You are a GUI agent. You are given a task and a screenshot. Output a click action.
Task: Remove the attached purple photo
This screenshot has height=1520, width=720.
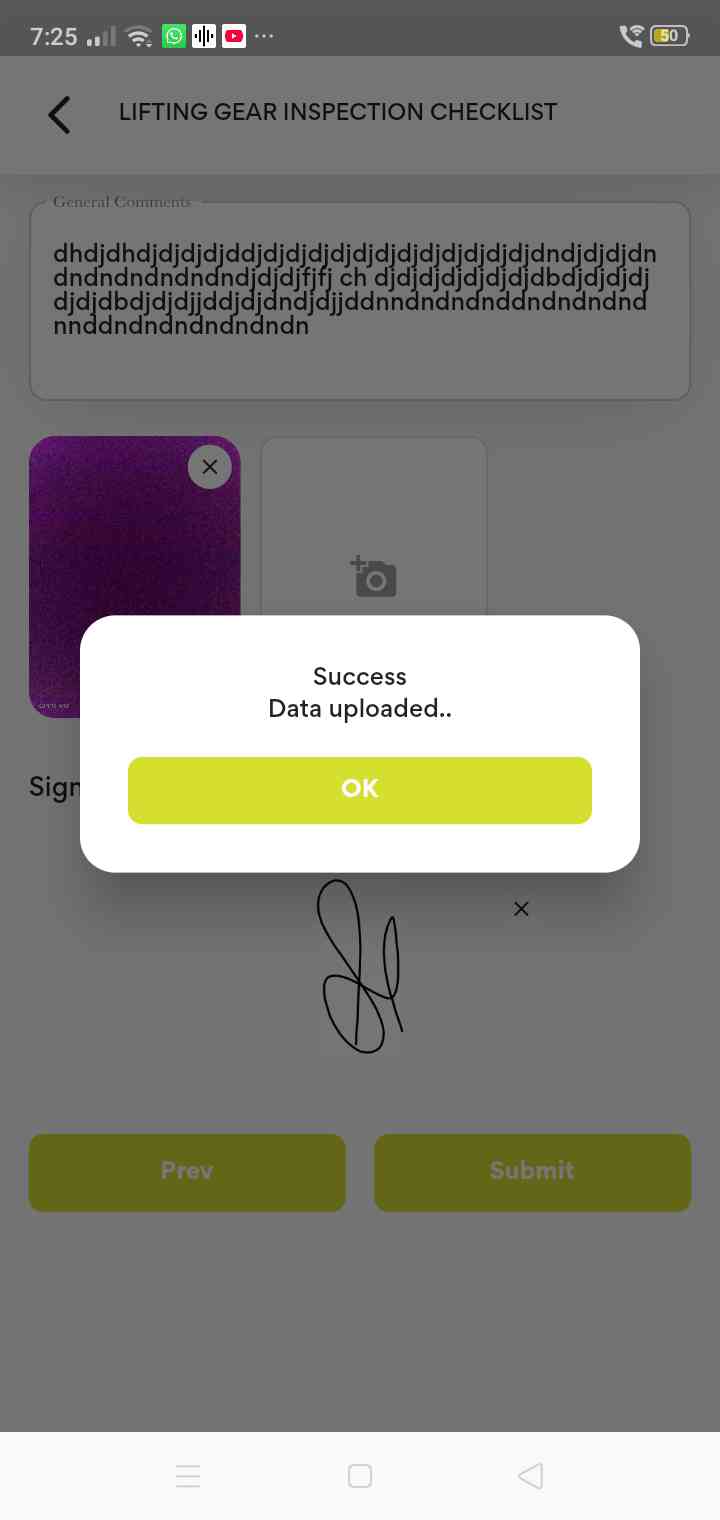tap(209, 466)
